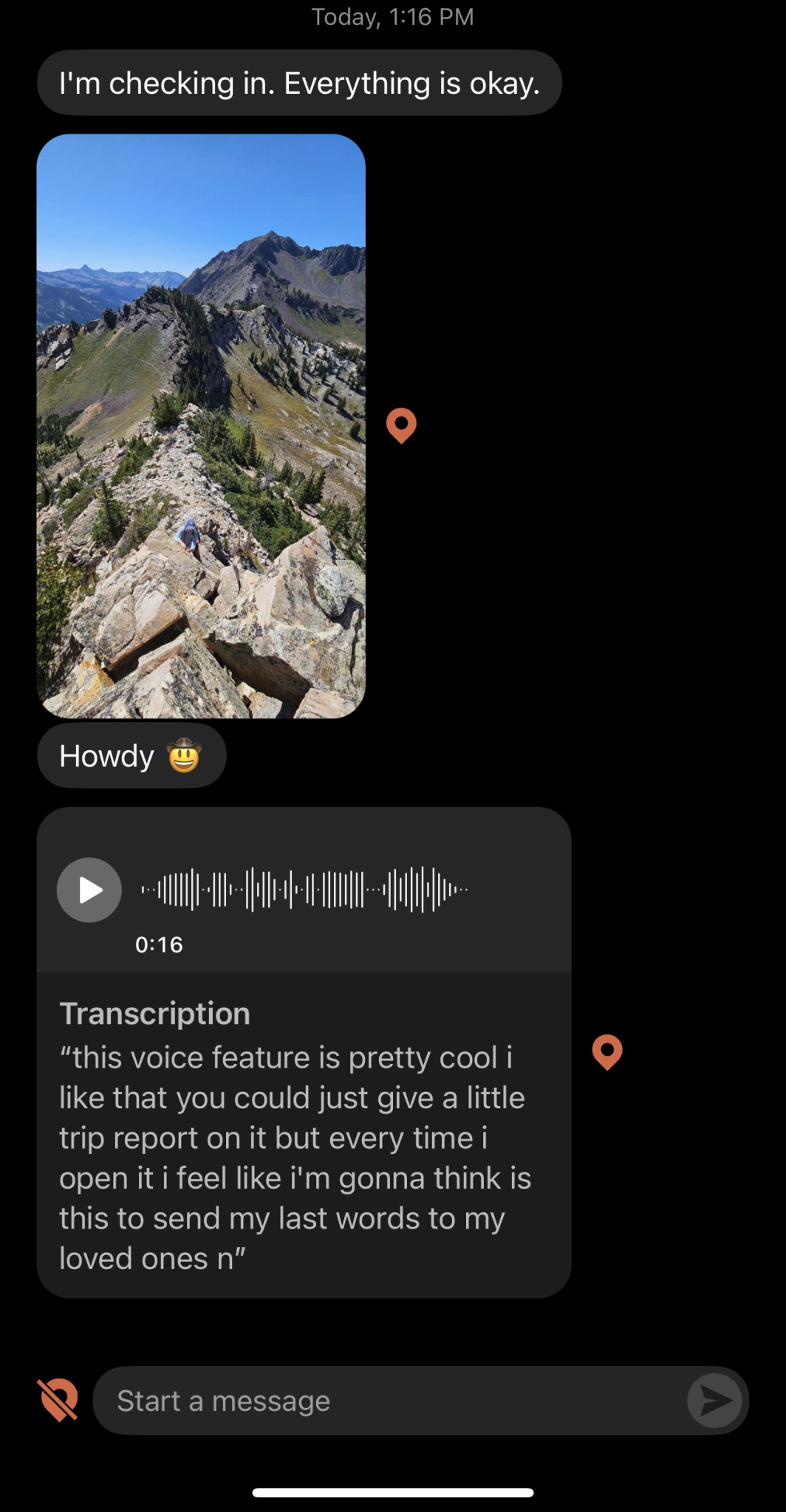Tap the cowboy hat emoji in Howdy message

[182, 755]
